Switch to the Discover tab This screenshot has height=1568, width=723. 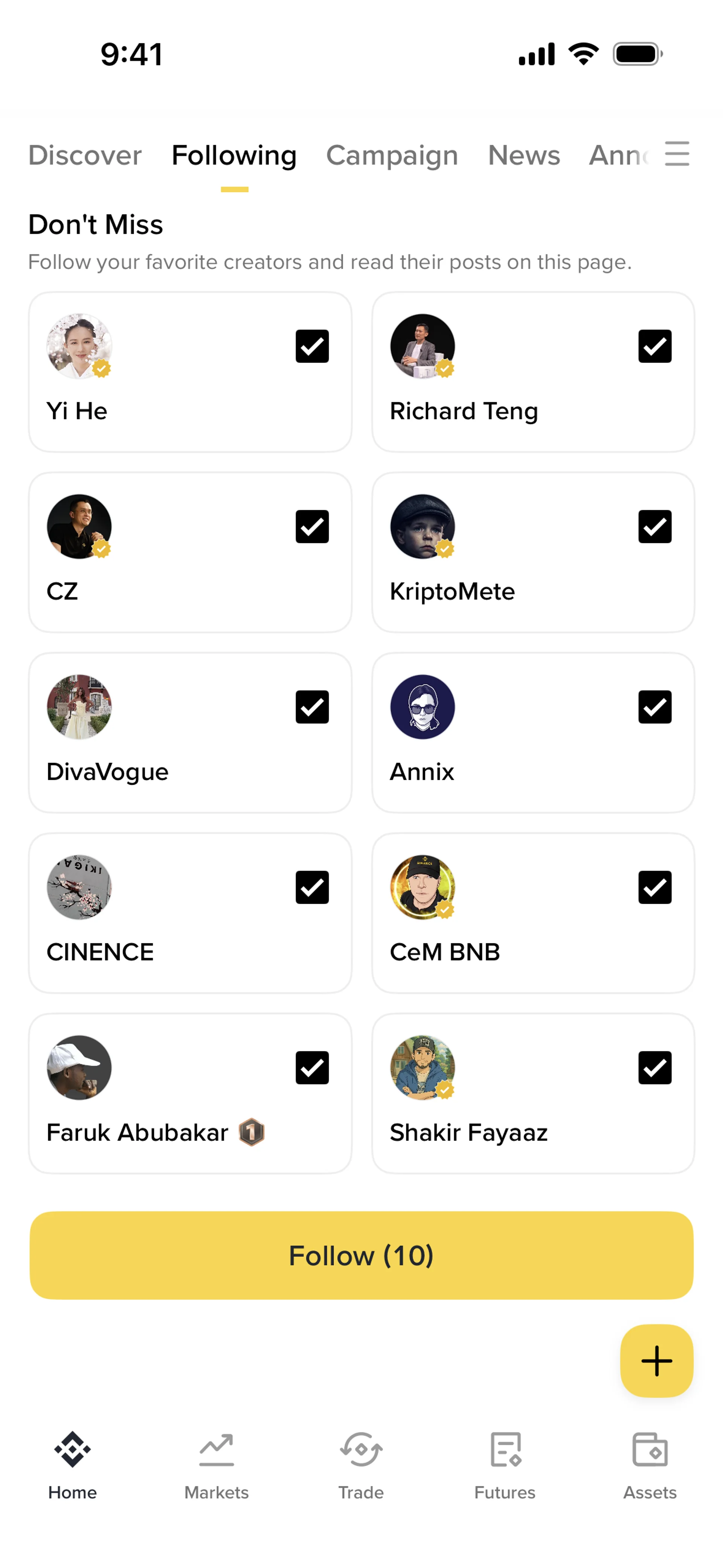(85, 155)
